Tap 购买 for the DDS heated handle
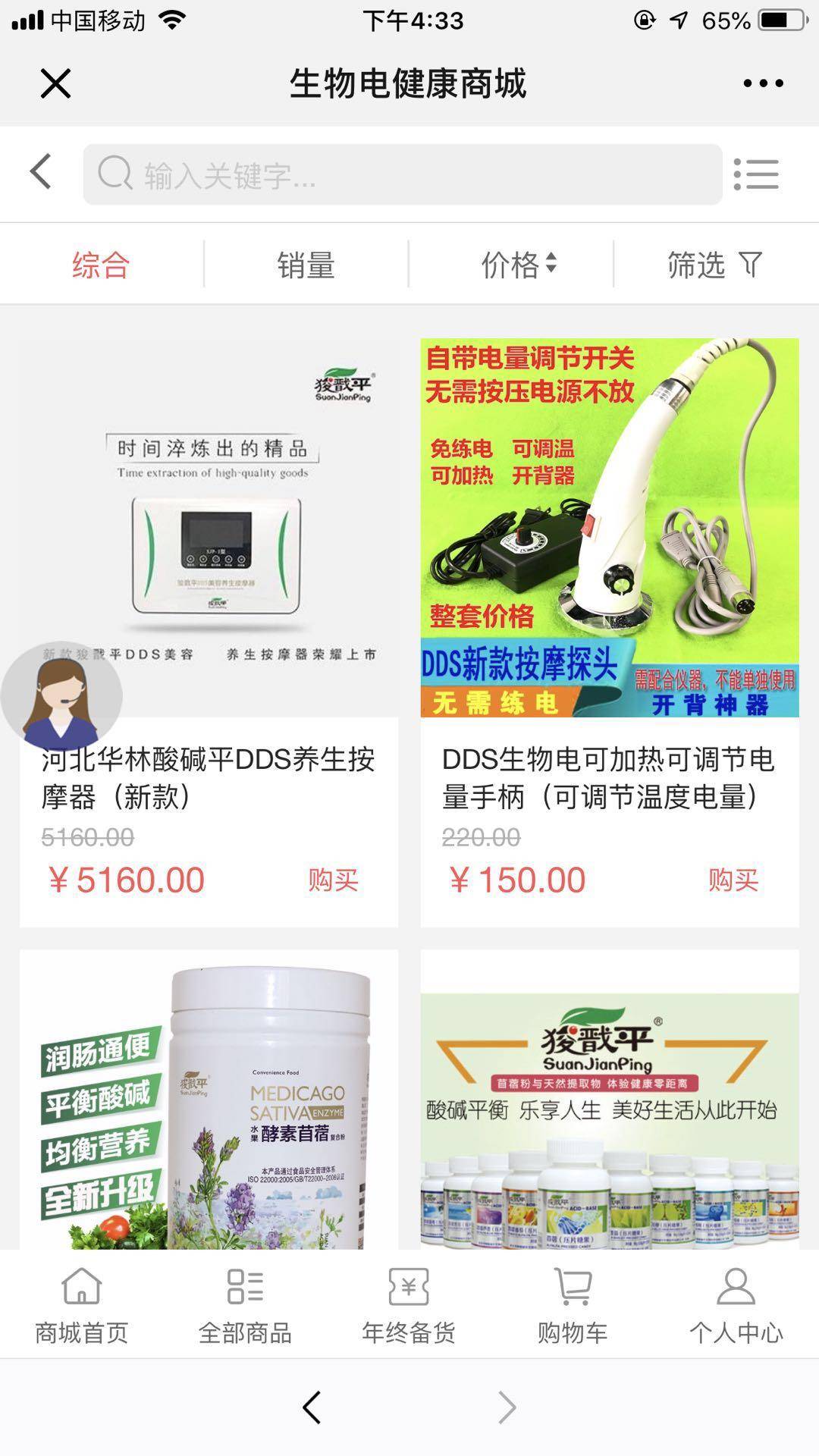This screenshot has height=1456, width=819. click(x=733, y=880)
